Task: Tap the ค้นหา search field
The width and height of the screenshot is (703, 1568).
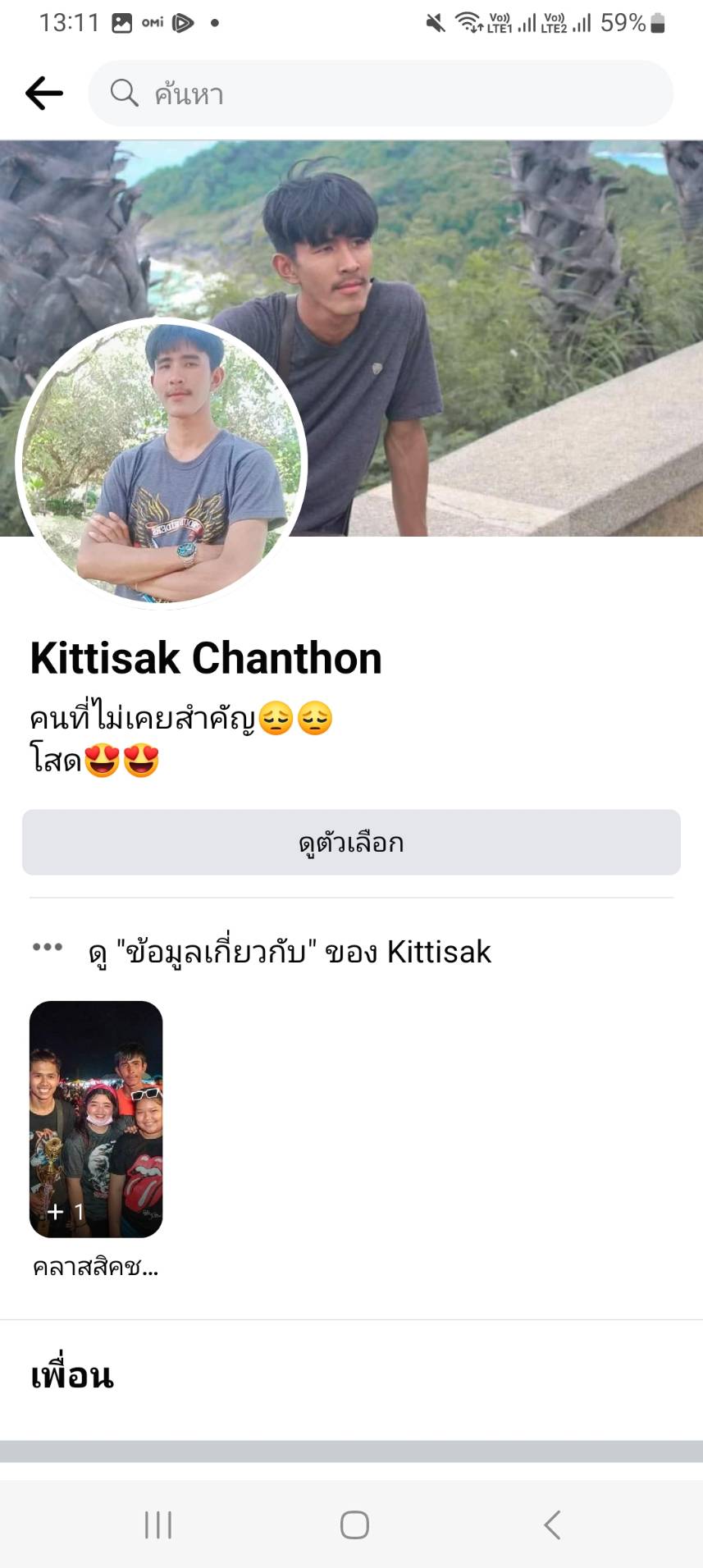Action: click(x=381, y=94)
